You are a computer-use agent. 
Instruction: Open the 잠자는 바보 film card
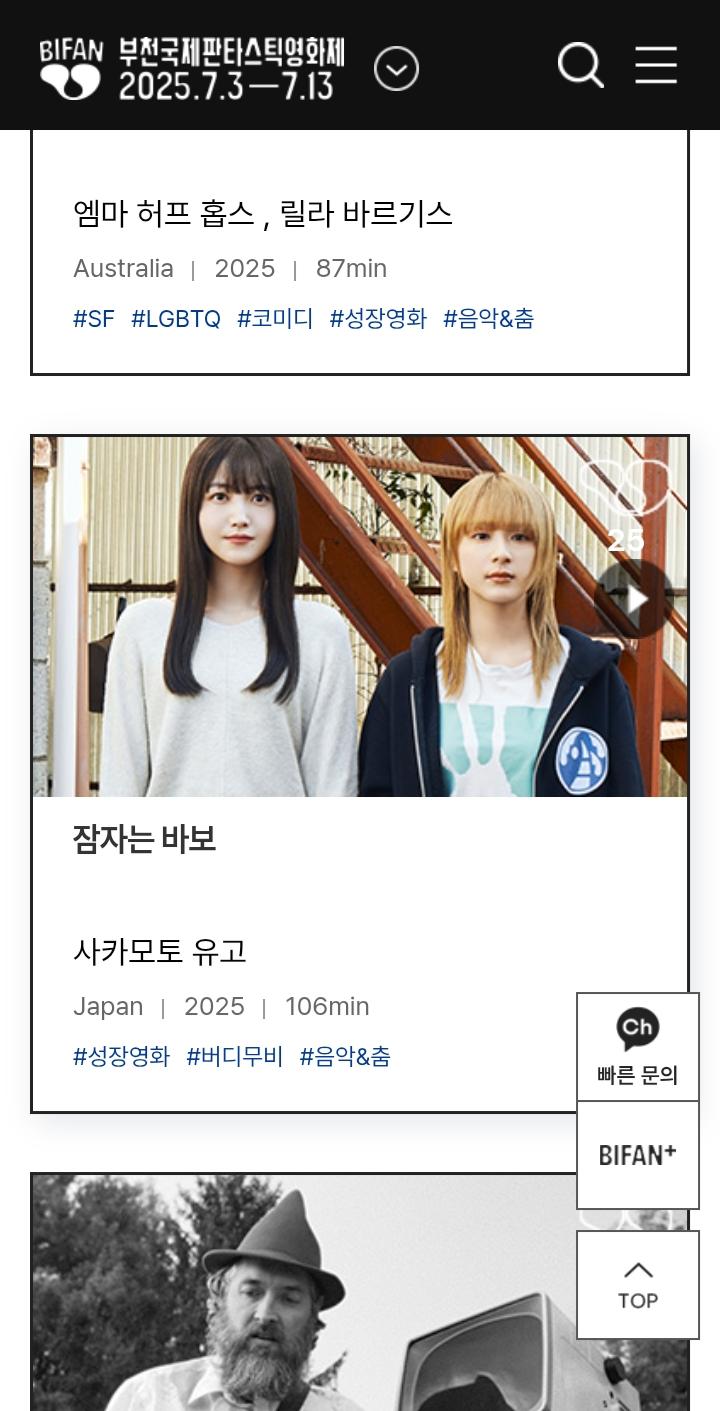click(x=144, y=838)
